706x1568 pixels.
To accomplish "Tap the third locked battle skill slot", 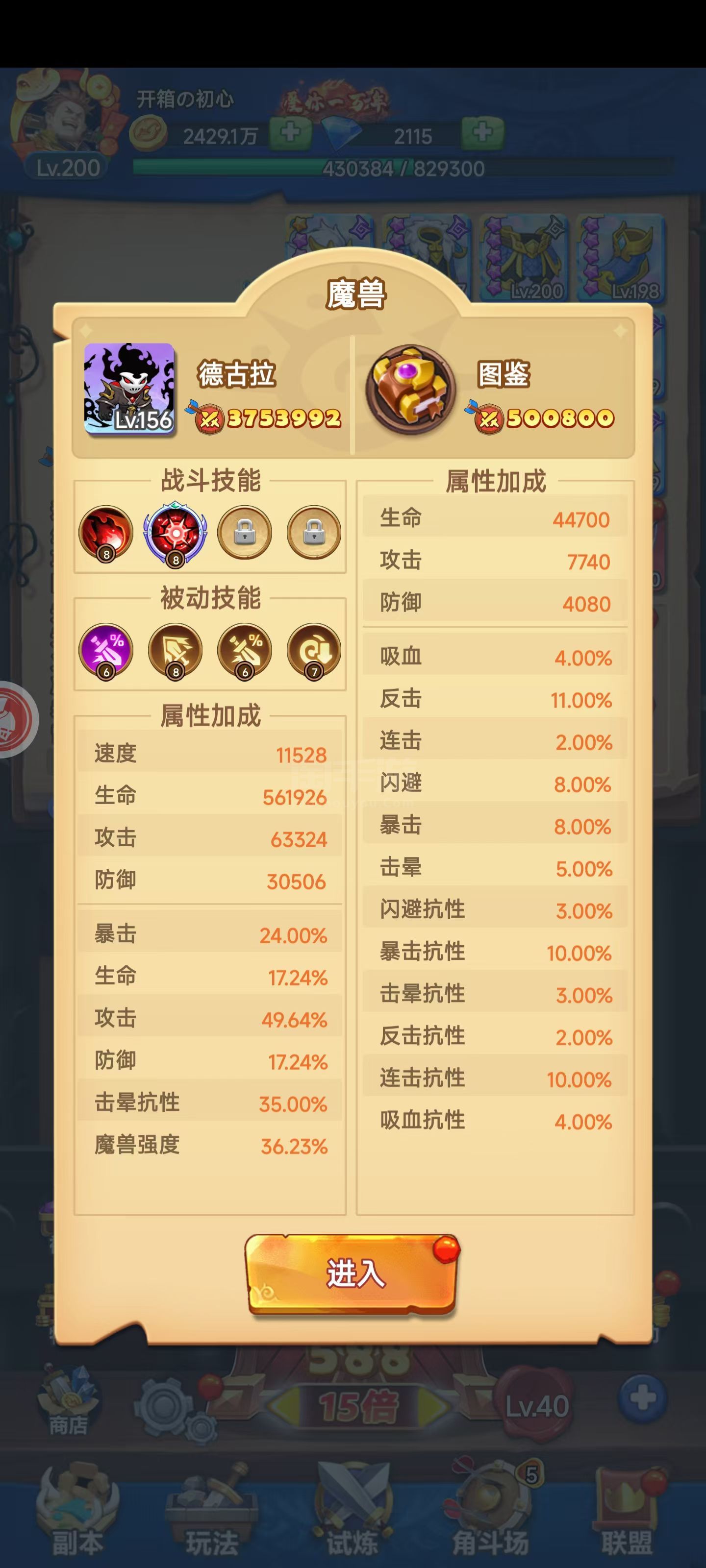I will click(245, 533).
